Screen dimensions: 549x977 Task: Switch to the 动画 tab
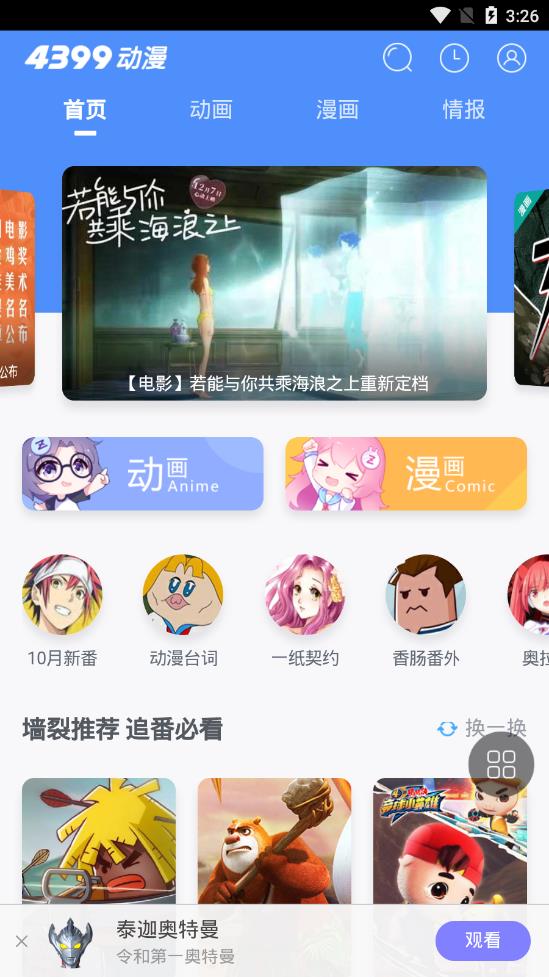pos(211,110)
